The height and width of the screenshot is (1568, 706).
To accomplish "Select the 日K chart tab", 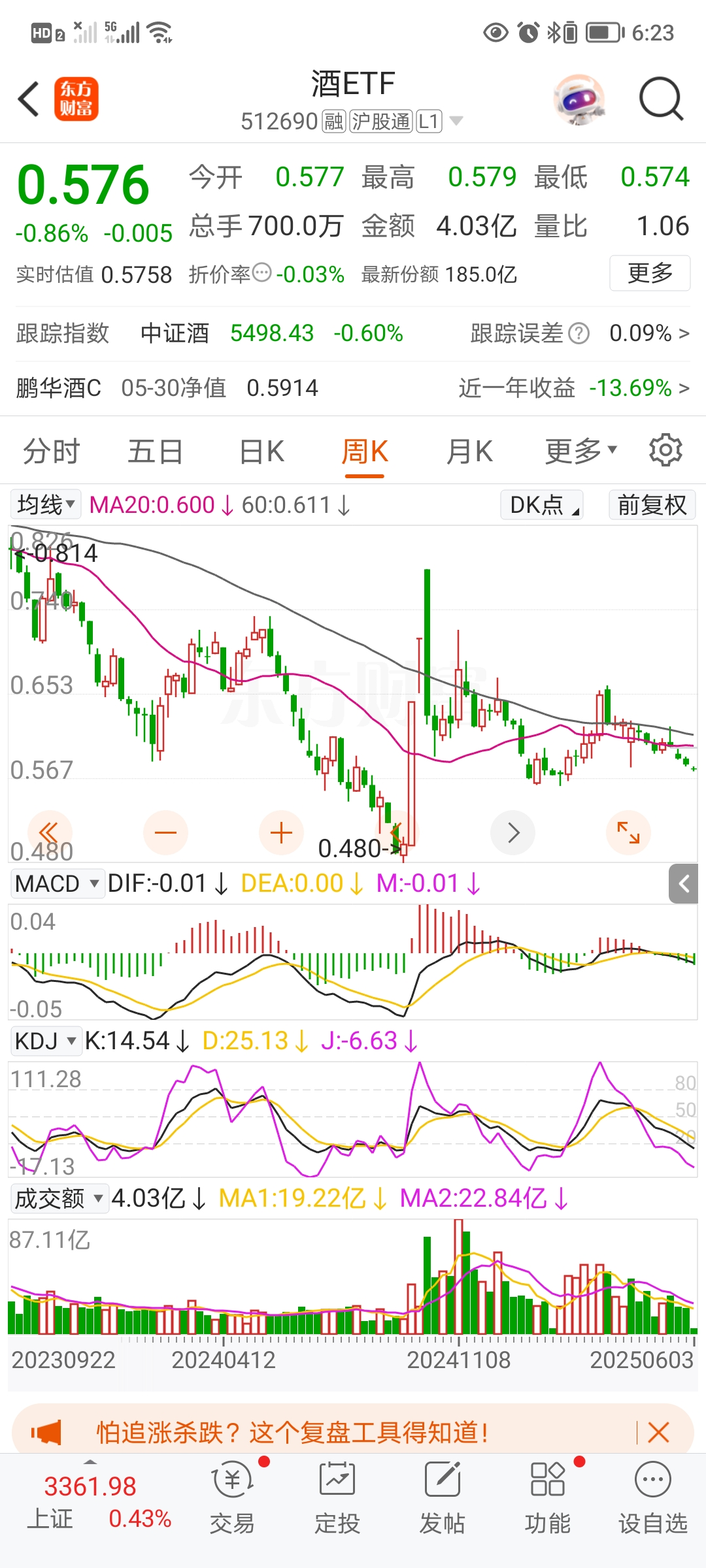I will [261, 451].
